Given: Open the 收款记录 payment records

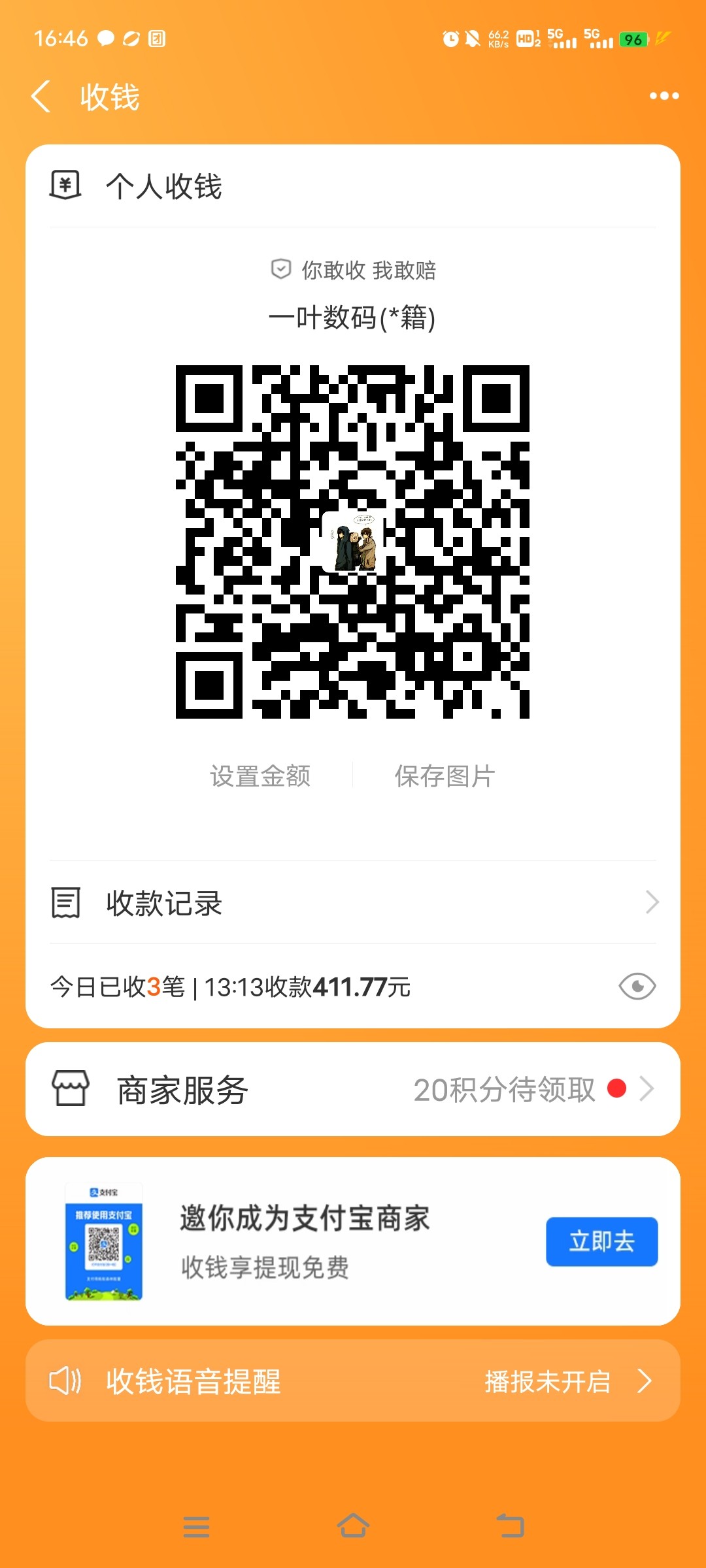Looking at the screenshot, I should click(353, 903).
